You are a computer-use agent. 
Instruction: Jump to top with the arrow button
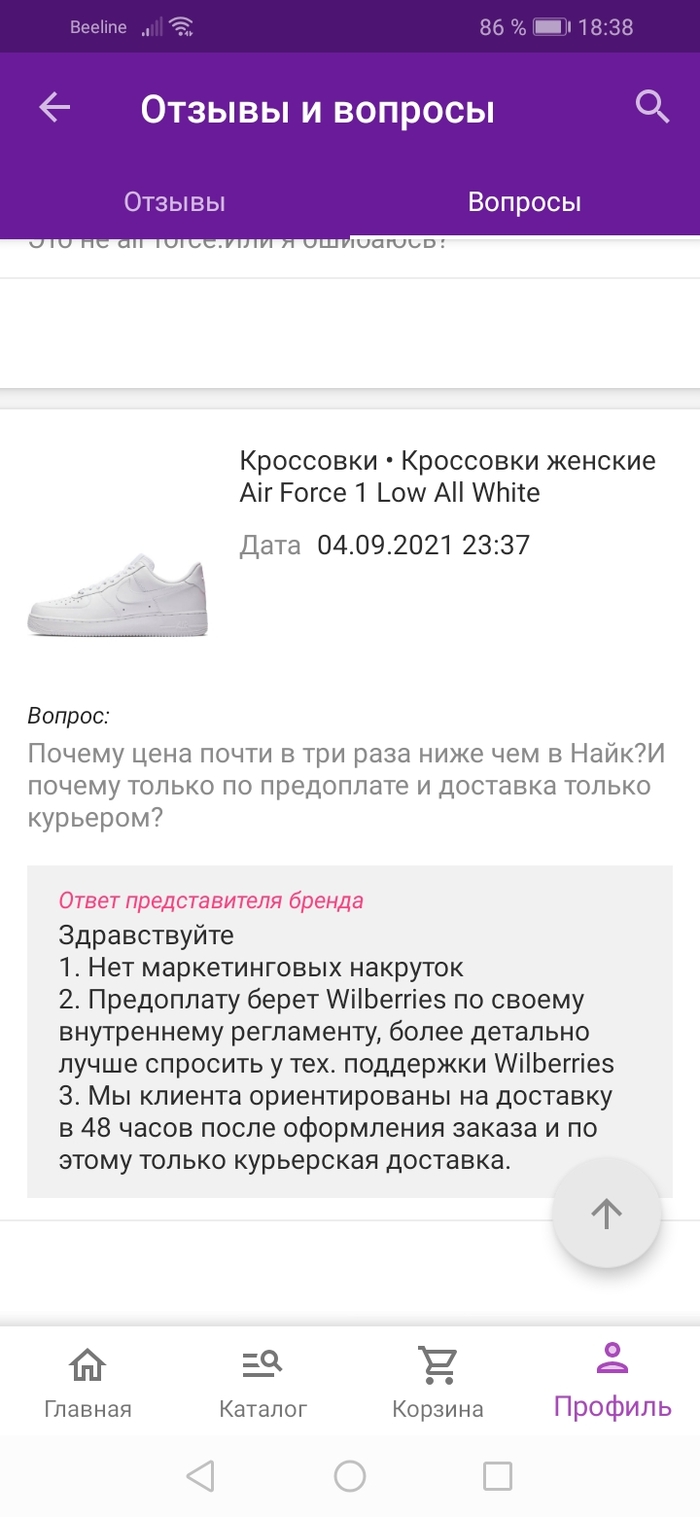(606, 1213)
